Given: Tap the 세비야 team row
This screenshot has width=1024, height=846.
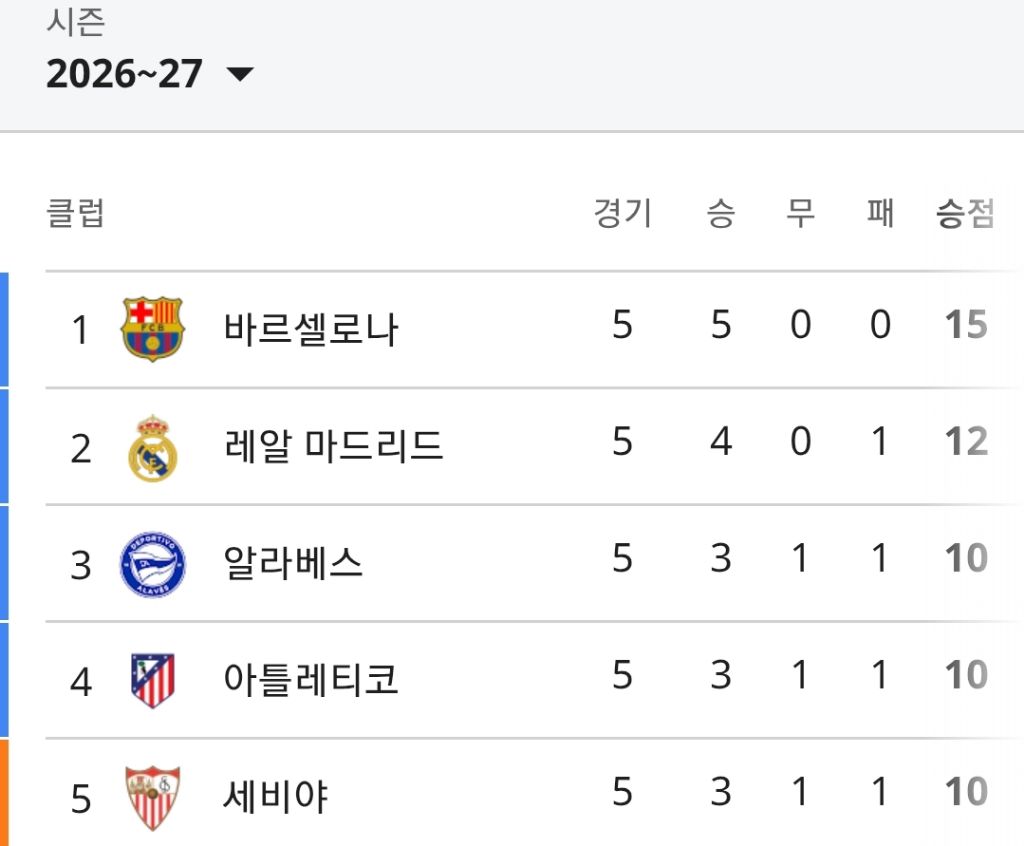Looking at the screenshot, I should (512, 793).
